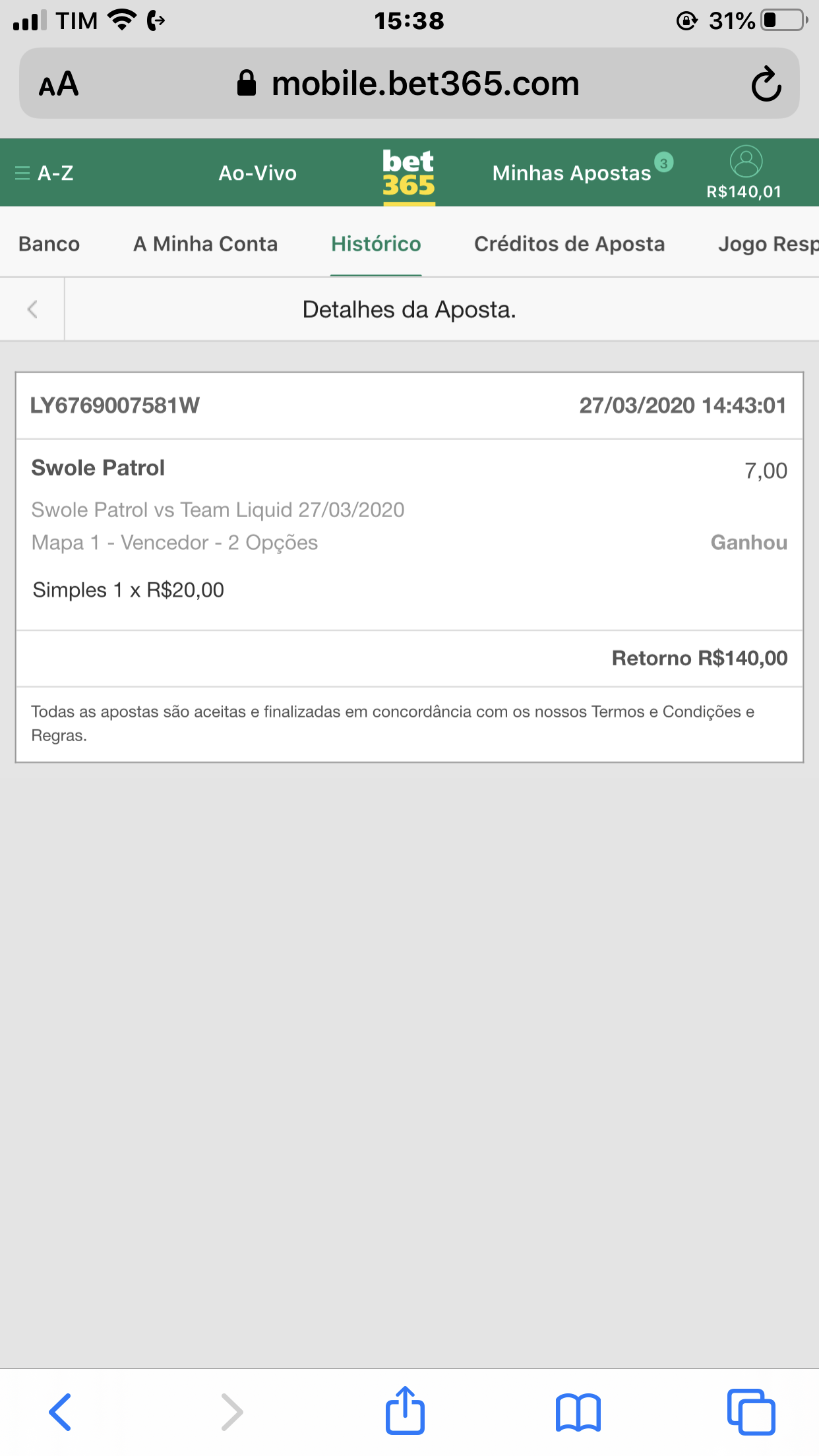819x1456 pixels.
Task: Open Safari bookmarks
Action: (578, 1412)
